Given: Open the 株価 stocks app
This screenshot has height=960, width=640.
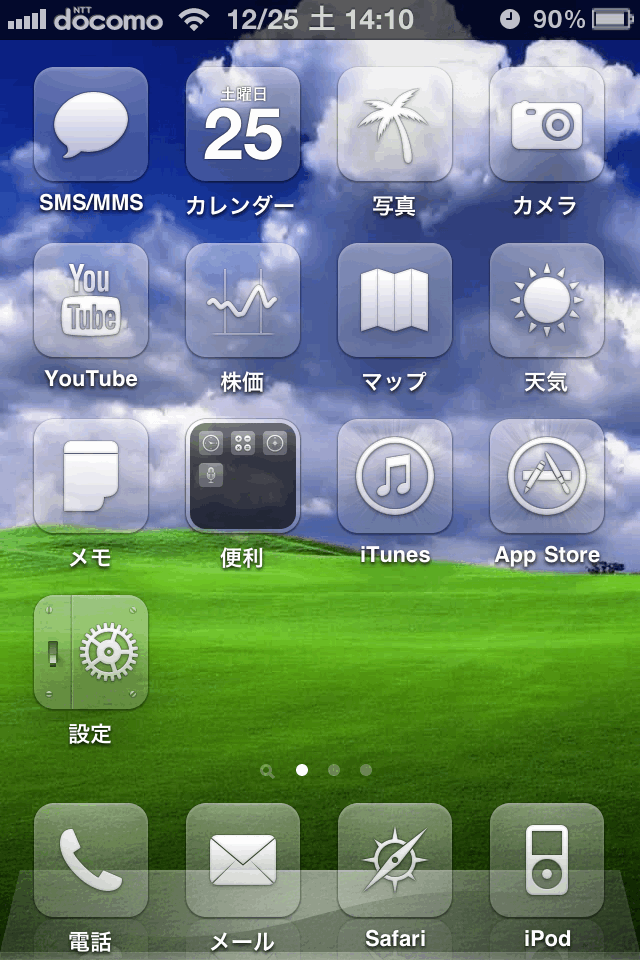Looking at the screenshot, I should click(243, 300).
